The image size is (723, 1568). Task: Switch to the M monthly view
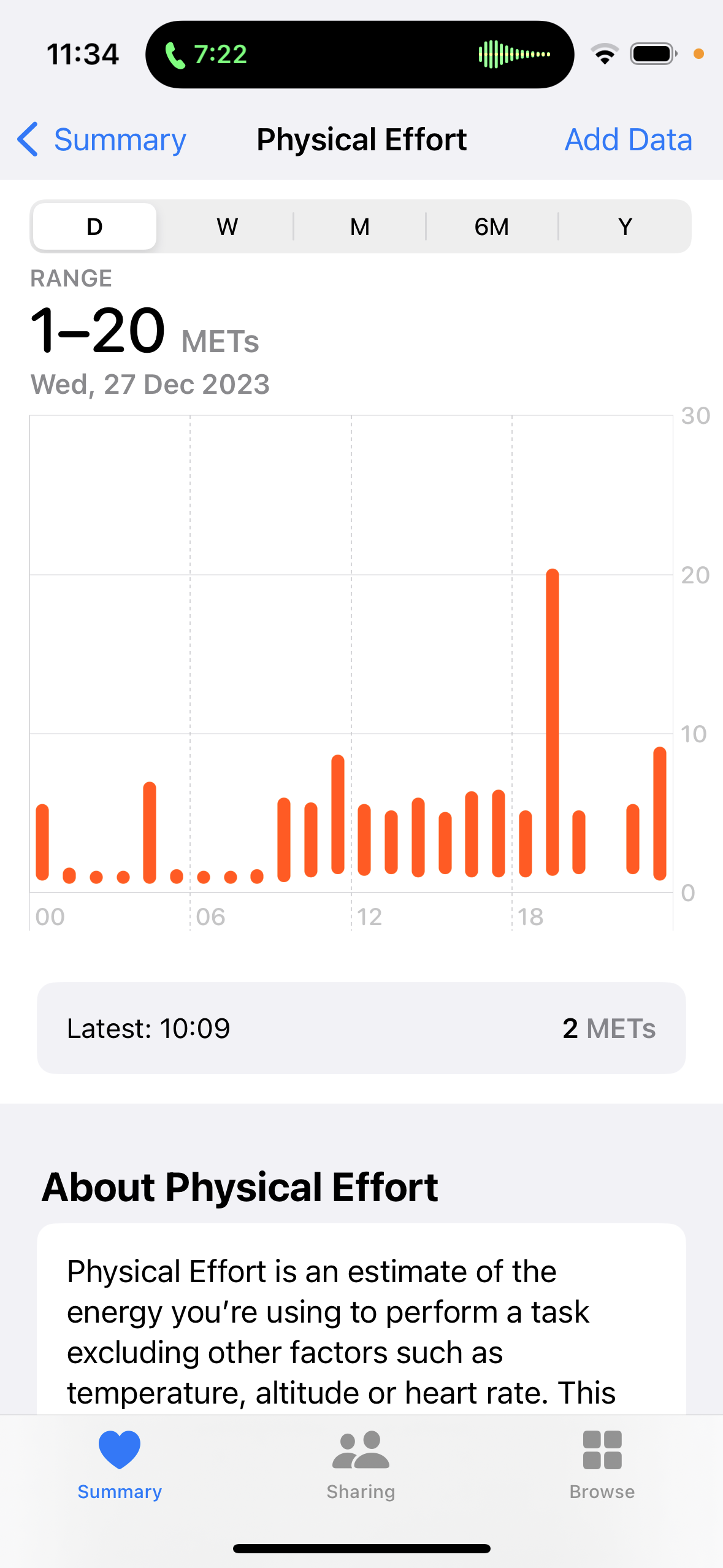[x=360, y=227]
